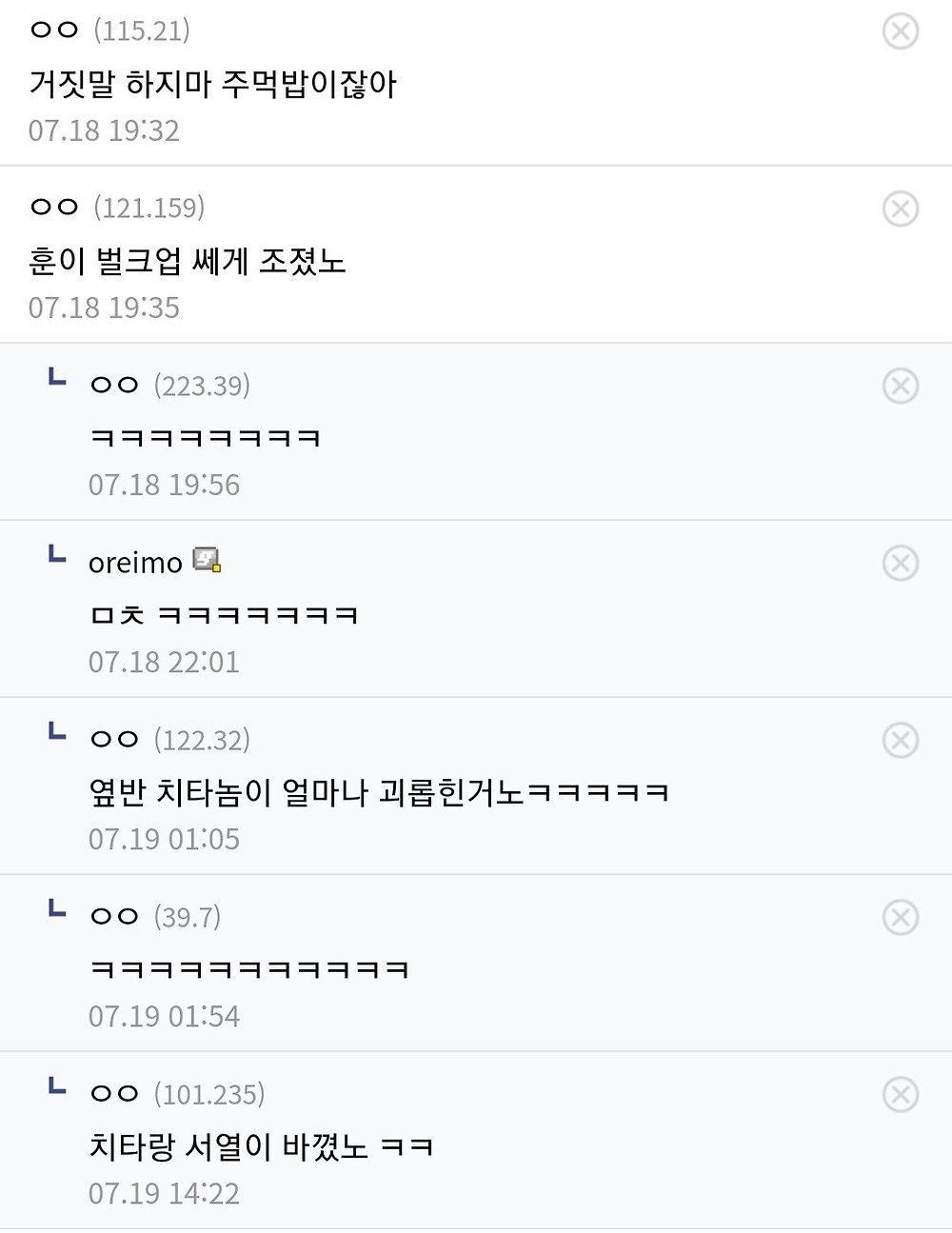Reply to the comment 거짓말 하지마 주먹밥이잖아
This screenshot has height=1233, width=952.
[212, 84]
